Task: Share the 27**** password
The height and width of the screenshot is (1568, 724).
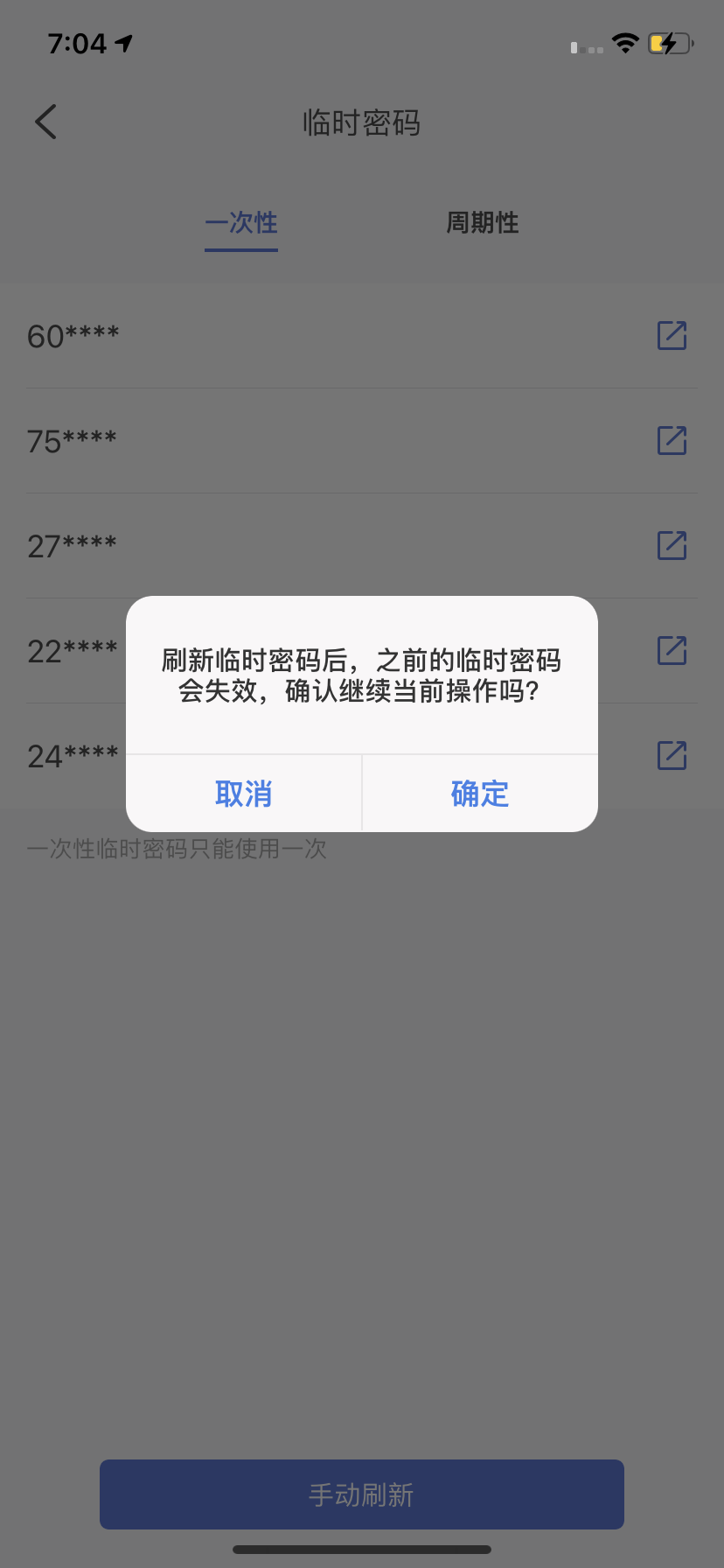Action: [672, 545]
